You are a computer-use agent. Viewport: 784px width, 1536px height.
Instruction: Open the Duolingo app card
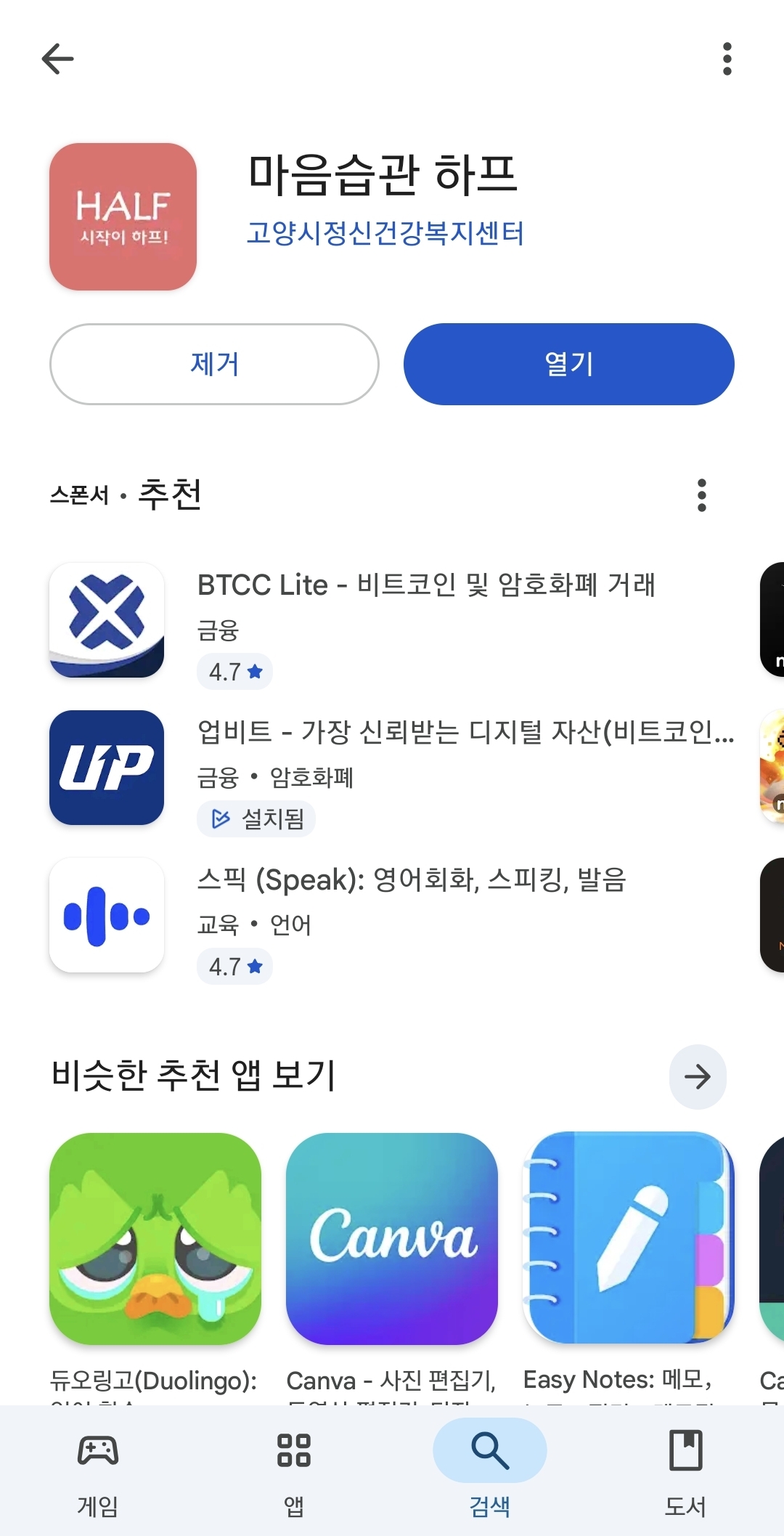(155, 1249)
